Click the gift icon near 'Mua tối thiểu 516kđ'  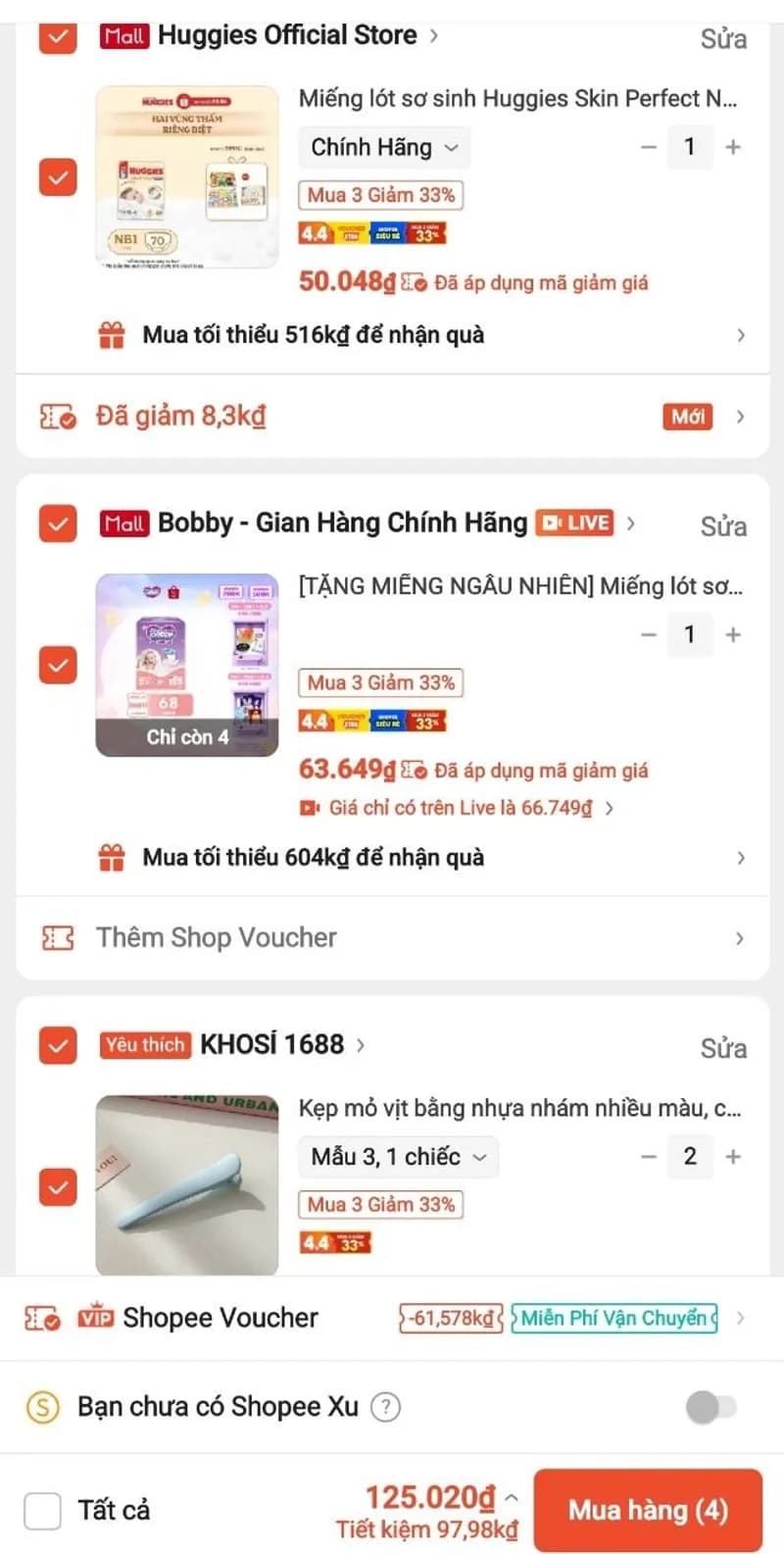pyautogui.click(x=112, y=334)
